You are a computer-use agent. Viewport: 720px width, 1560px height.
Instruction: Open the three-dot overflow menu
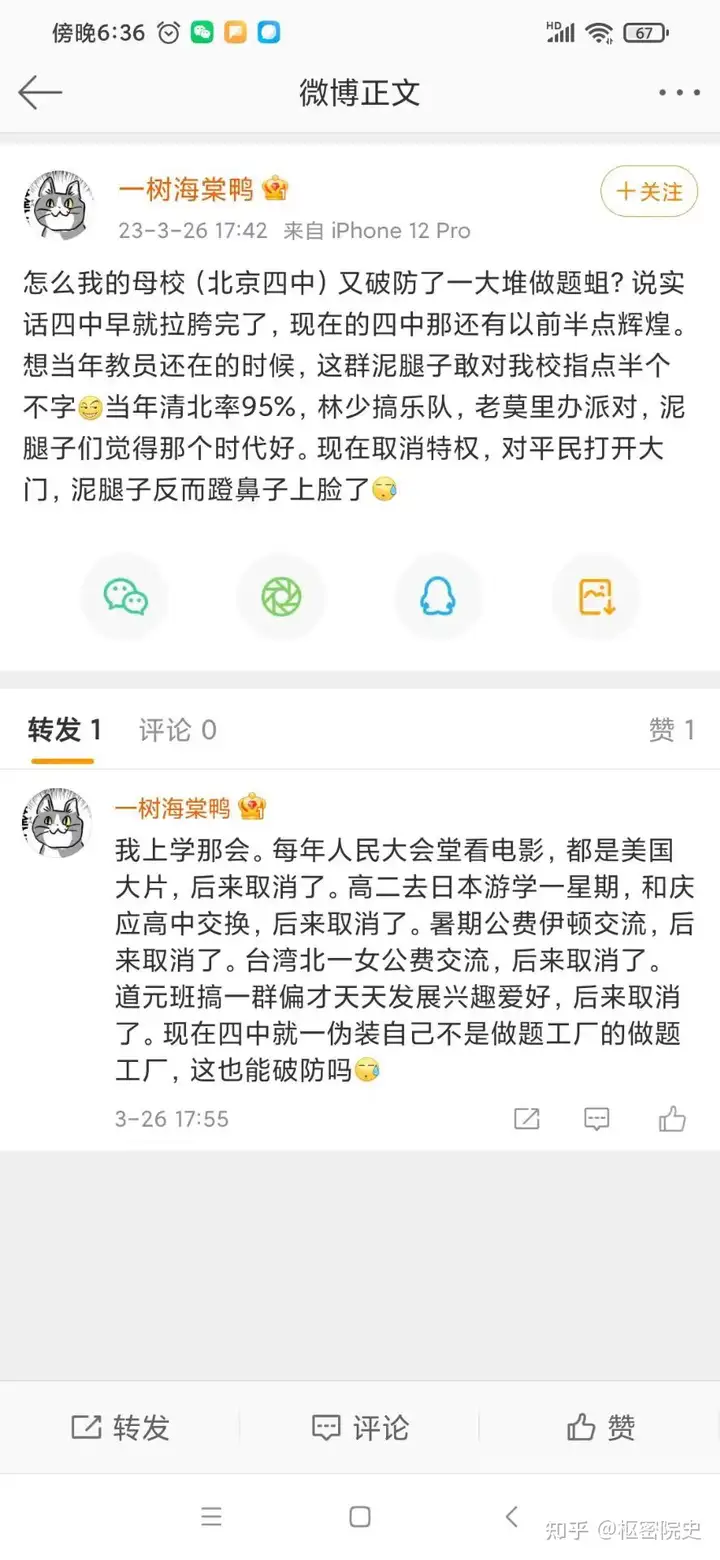click(679, 92)
